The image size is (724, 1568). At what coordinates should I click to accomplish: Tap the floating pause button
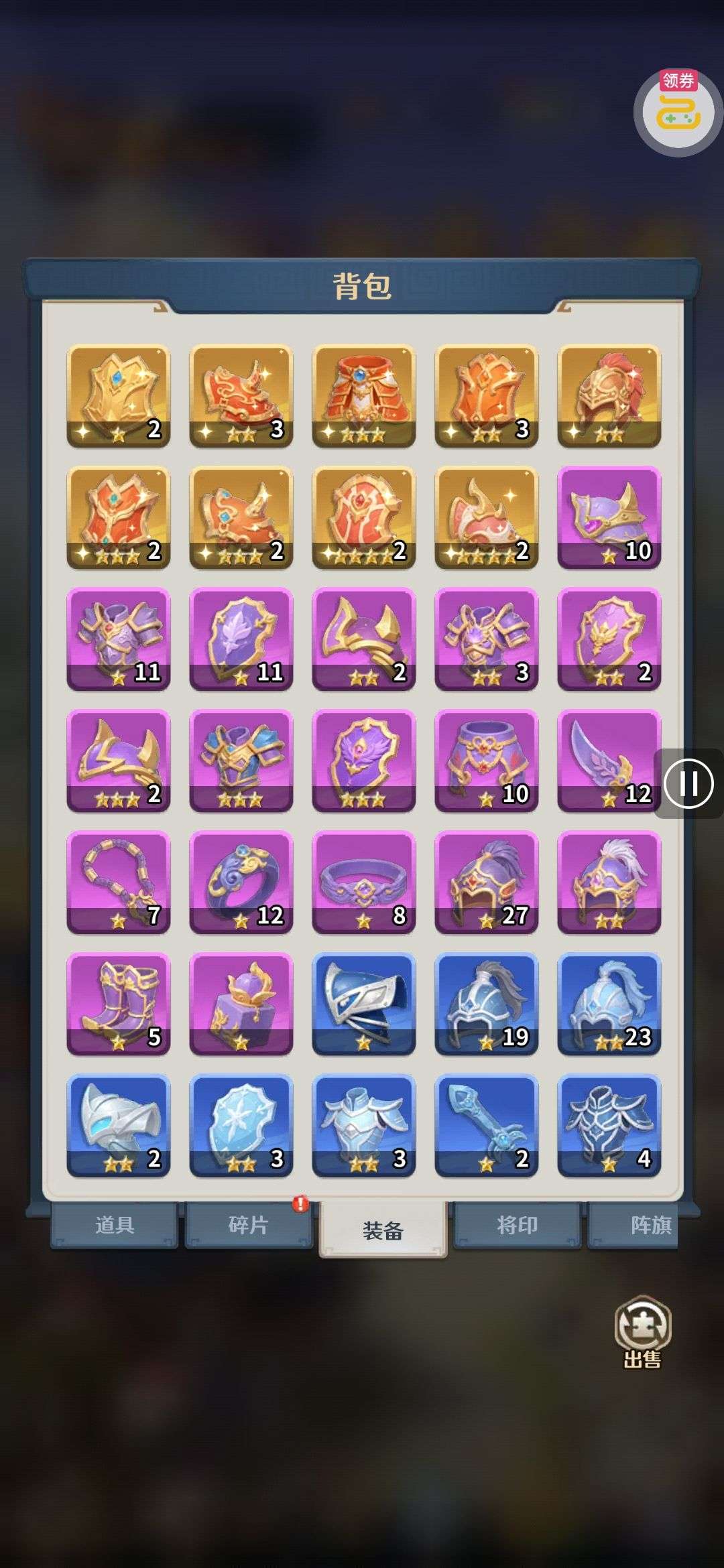(x=688, y=783)
